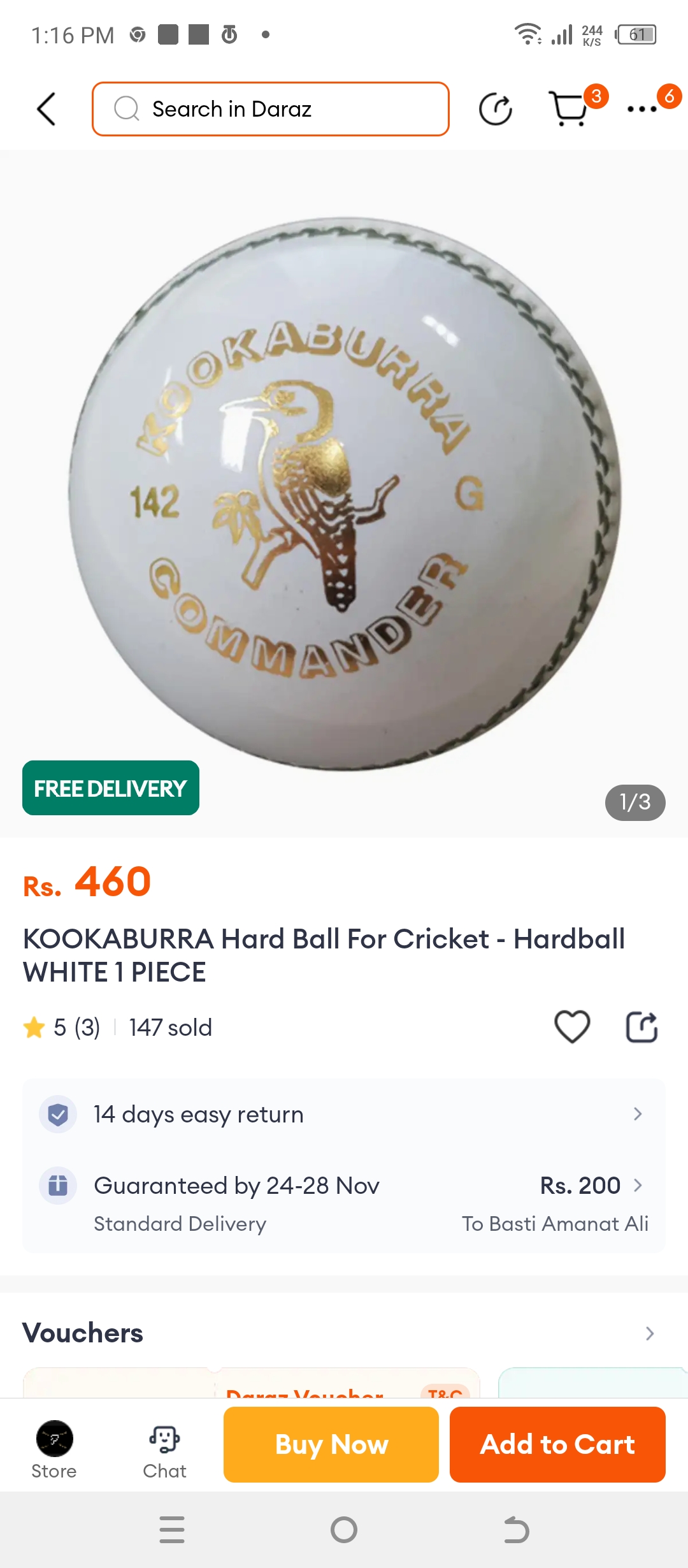Tap Buy Now
The image size is (688, 1568).
pyautogui.click(x=331, y=1444)
